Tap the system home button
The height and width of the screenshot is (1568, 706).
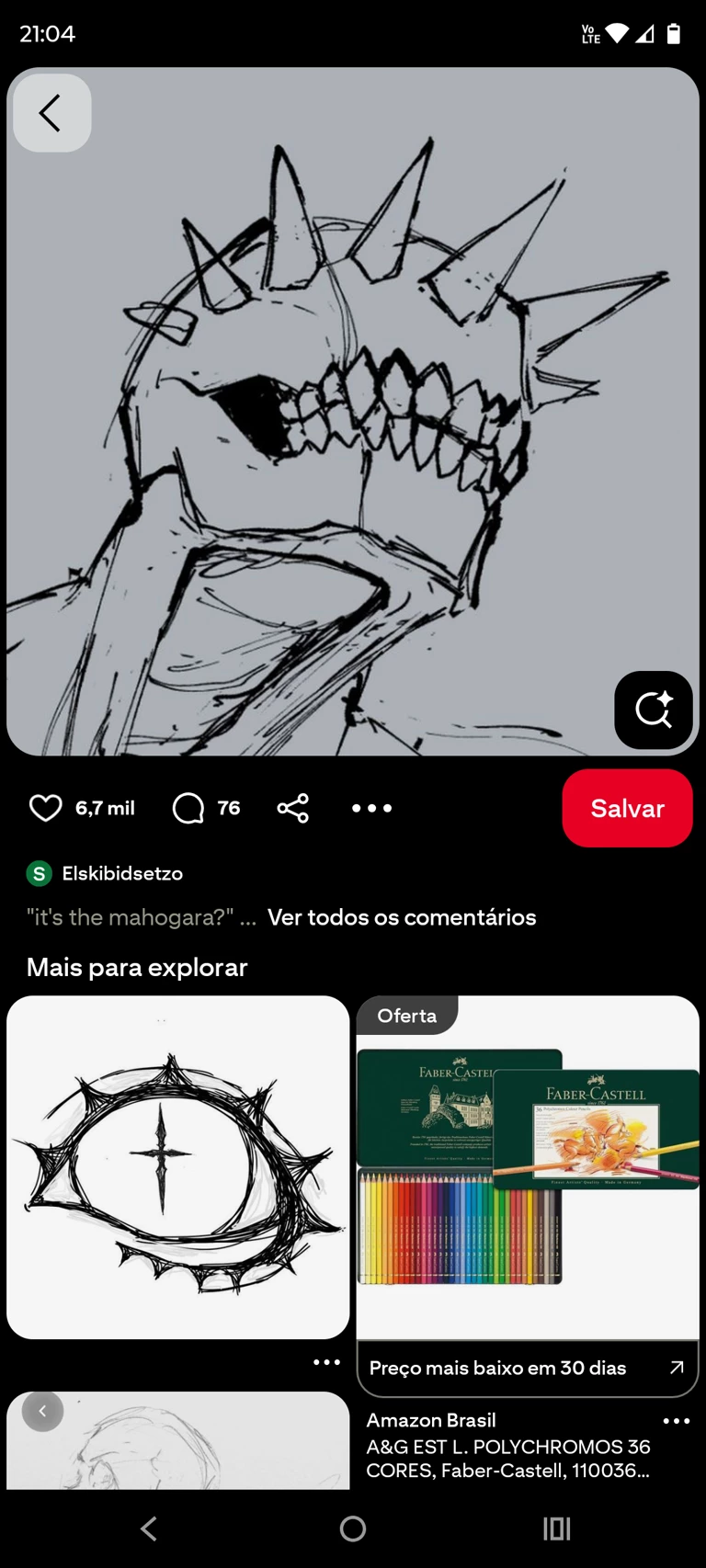click(353, 1528)
